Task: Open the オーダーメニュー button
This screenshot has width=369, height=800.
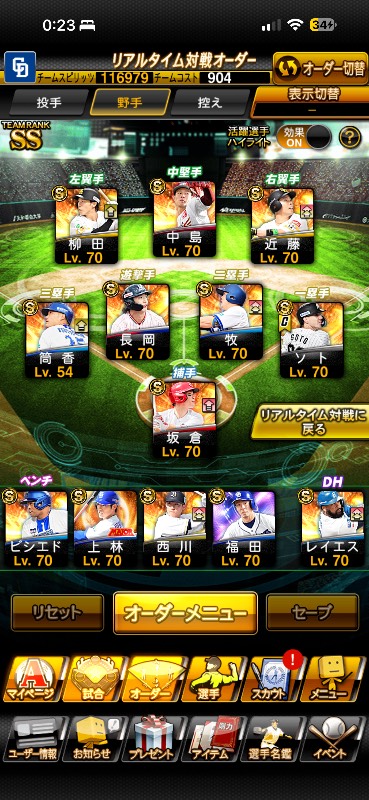Action: [185, 613]
